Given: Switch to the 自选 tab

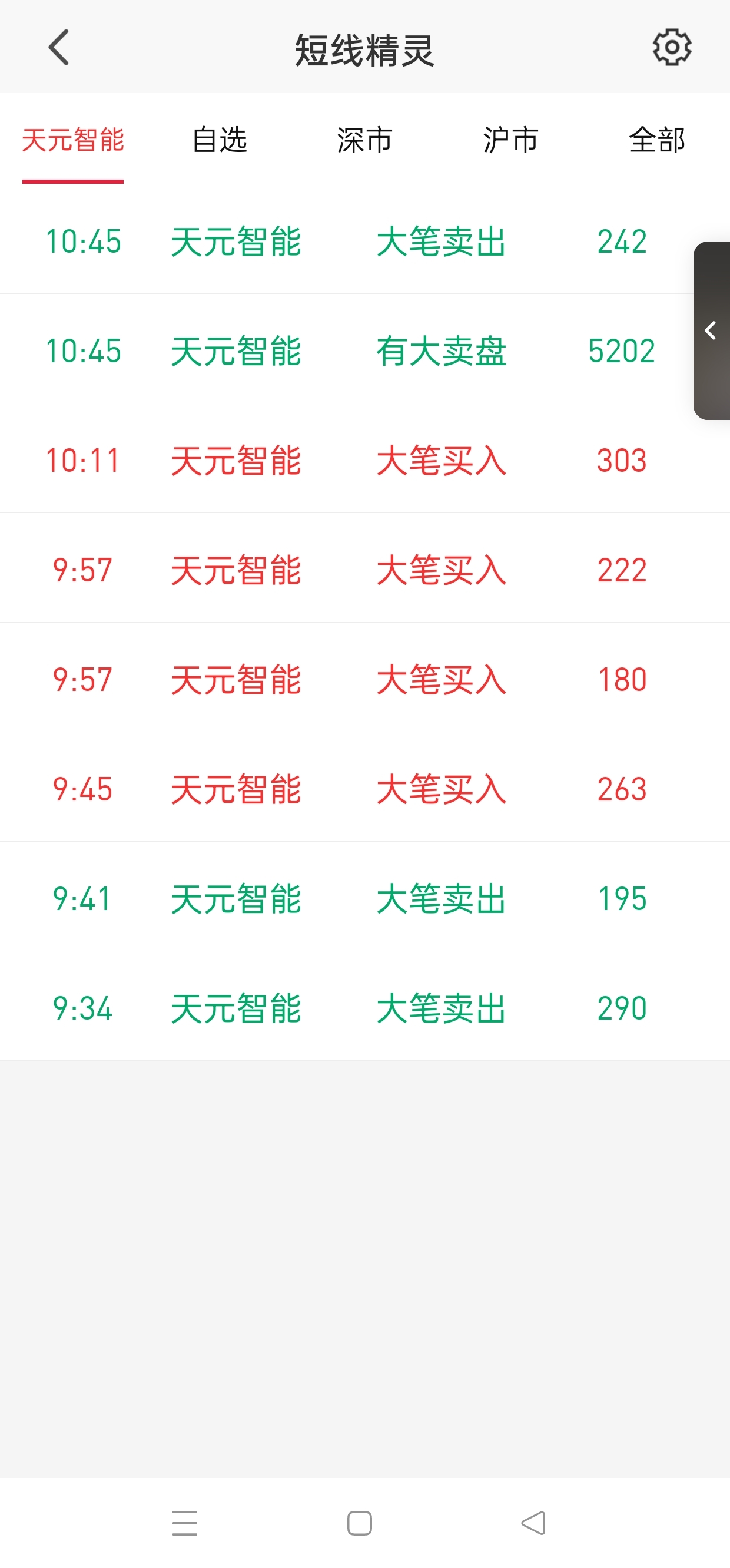Looking at the screenshot, I should click(219, 140).
